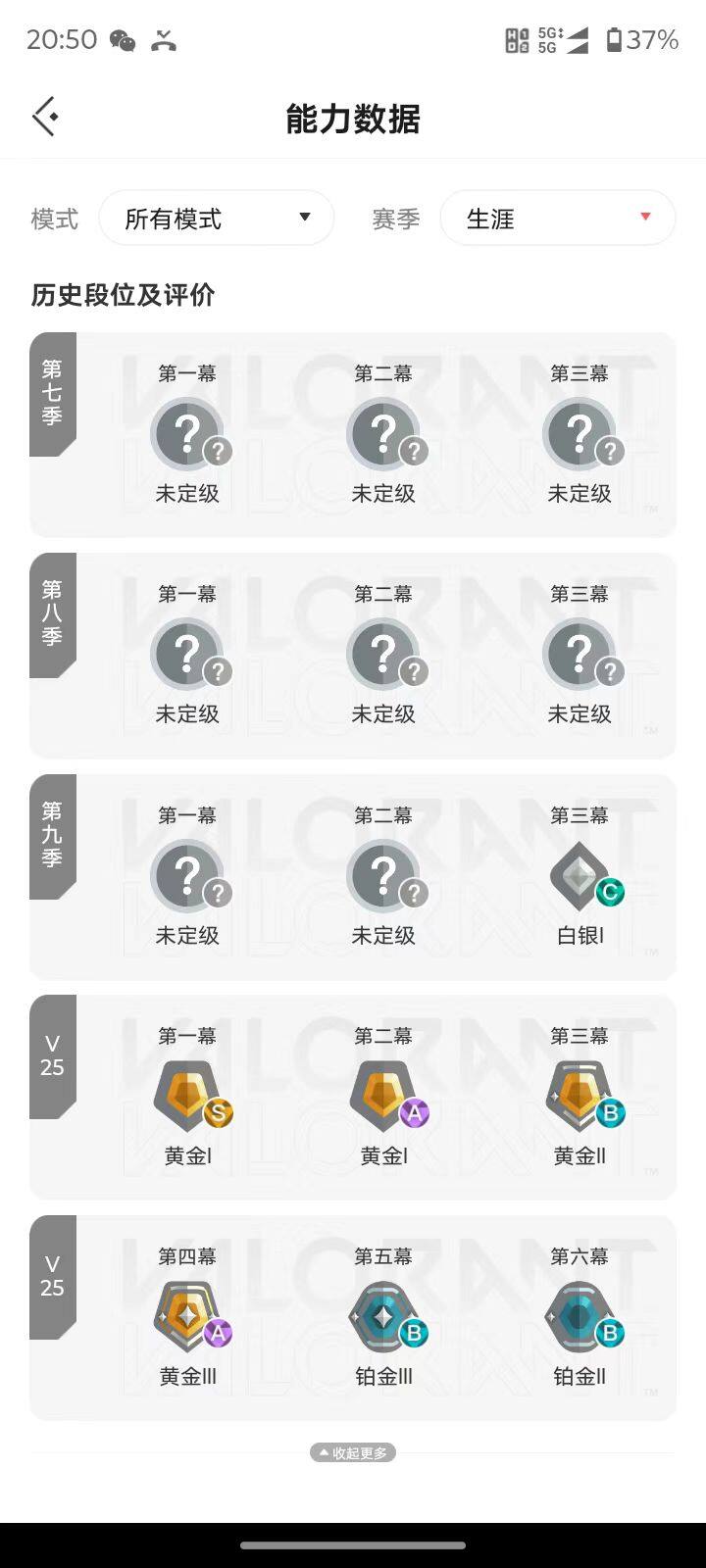Tap the 铂金III rank badge in 第五幕
The image size is (706, 1568).
pyautogui.click(x=383, y=1316)
